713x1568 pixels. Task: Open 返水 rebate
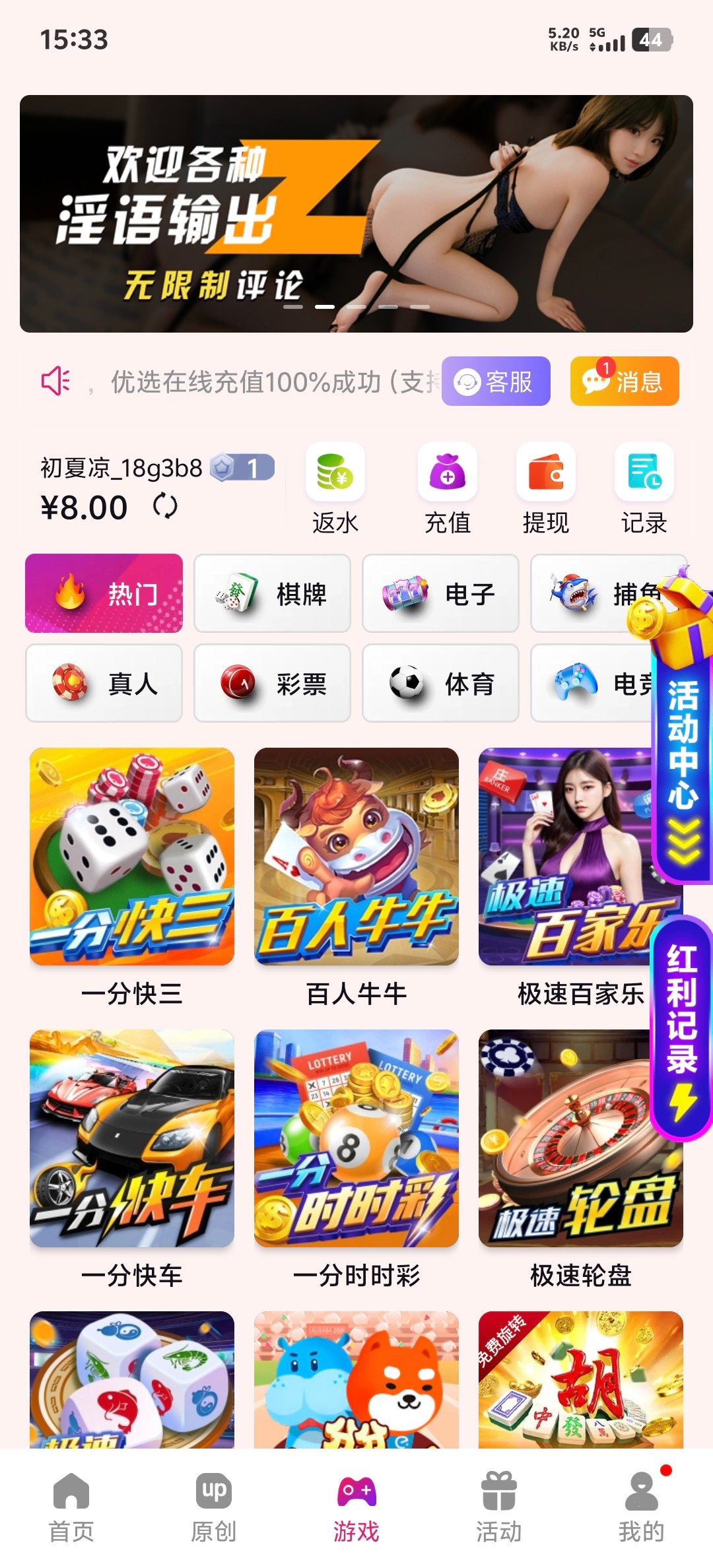(335, 488)
